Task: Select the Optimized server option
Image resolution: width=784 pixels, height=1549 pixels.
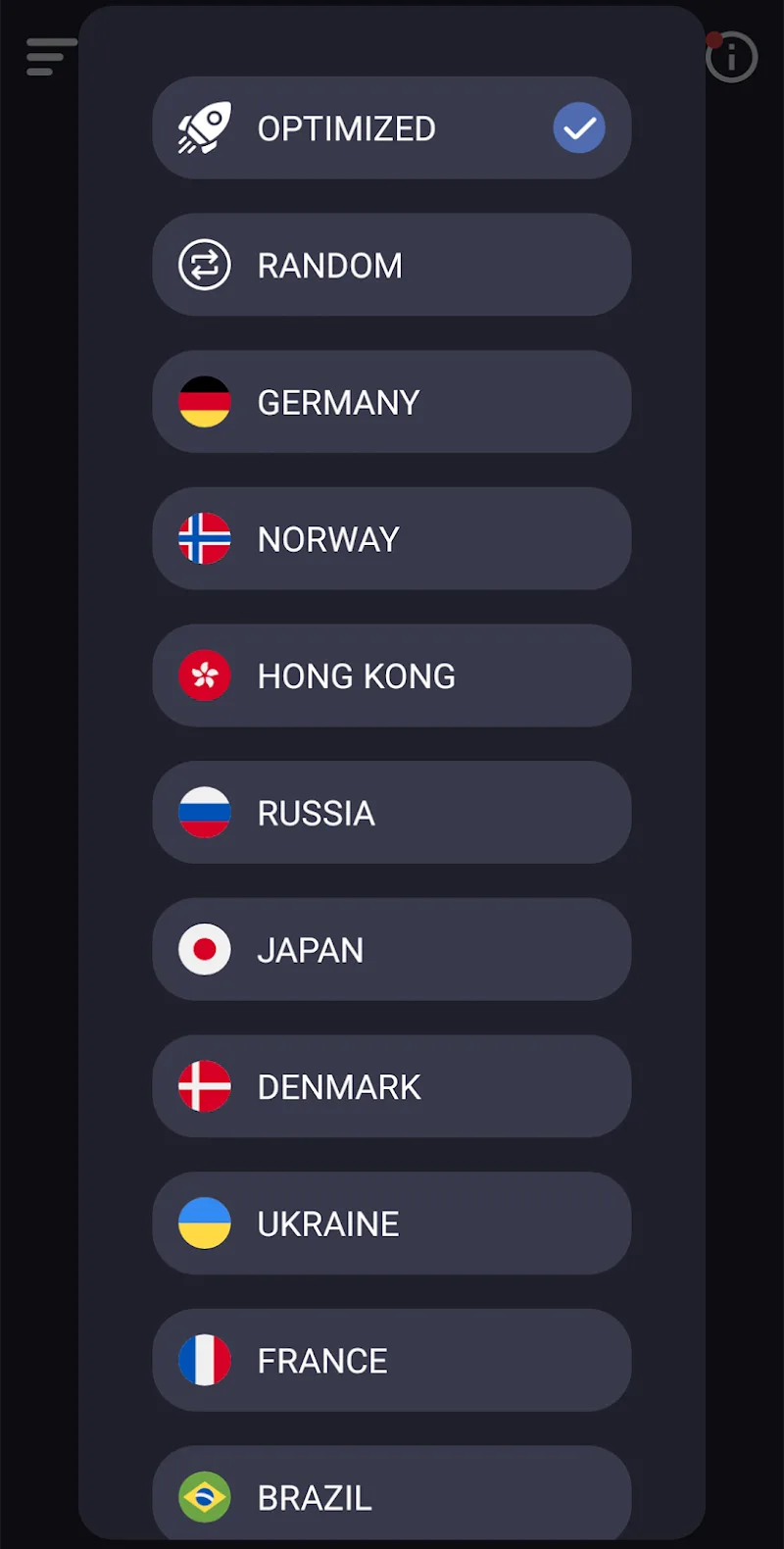Action: [392, 127]
